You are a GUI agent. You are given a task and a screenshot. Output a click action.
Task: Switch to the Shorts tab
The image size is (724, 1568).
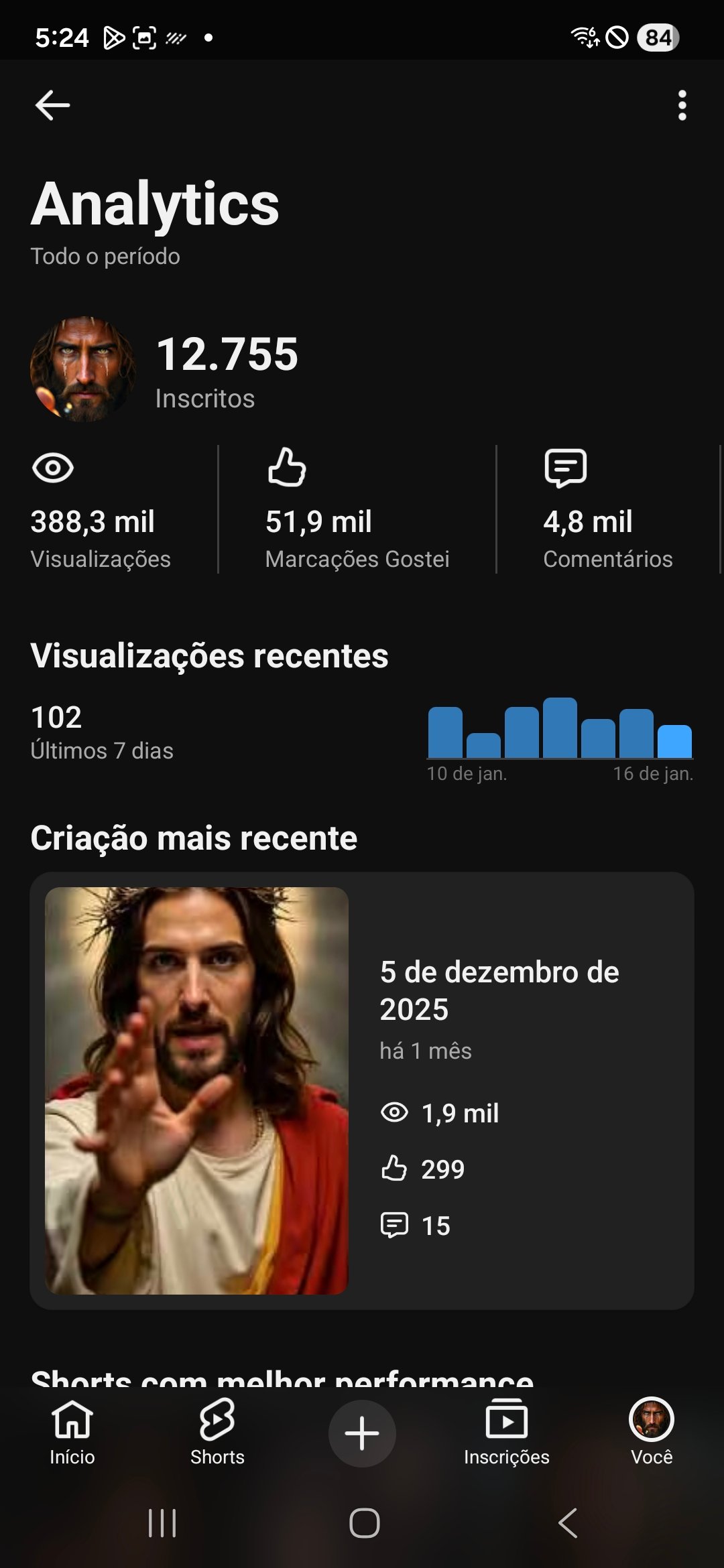tap(217, 1431)
